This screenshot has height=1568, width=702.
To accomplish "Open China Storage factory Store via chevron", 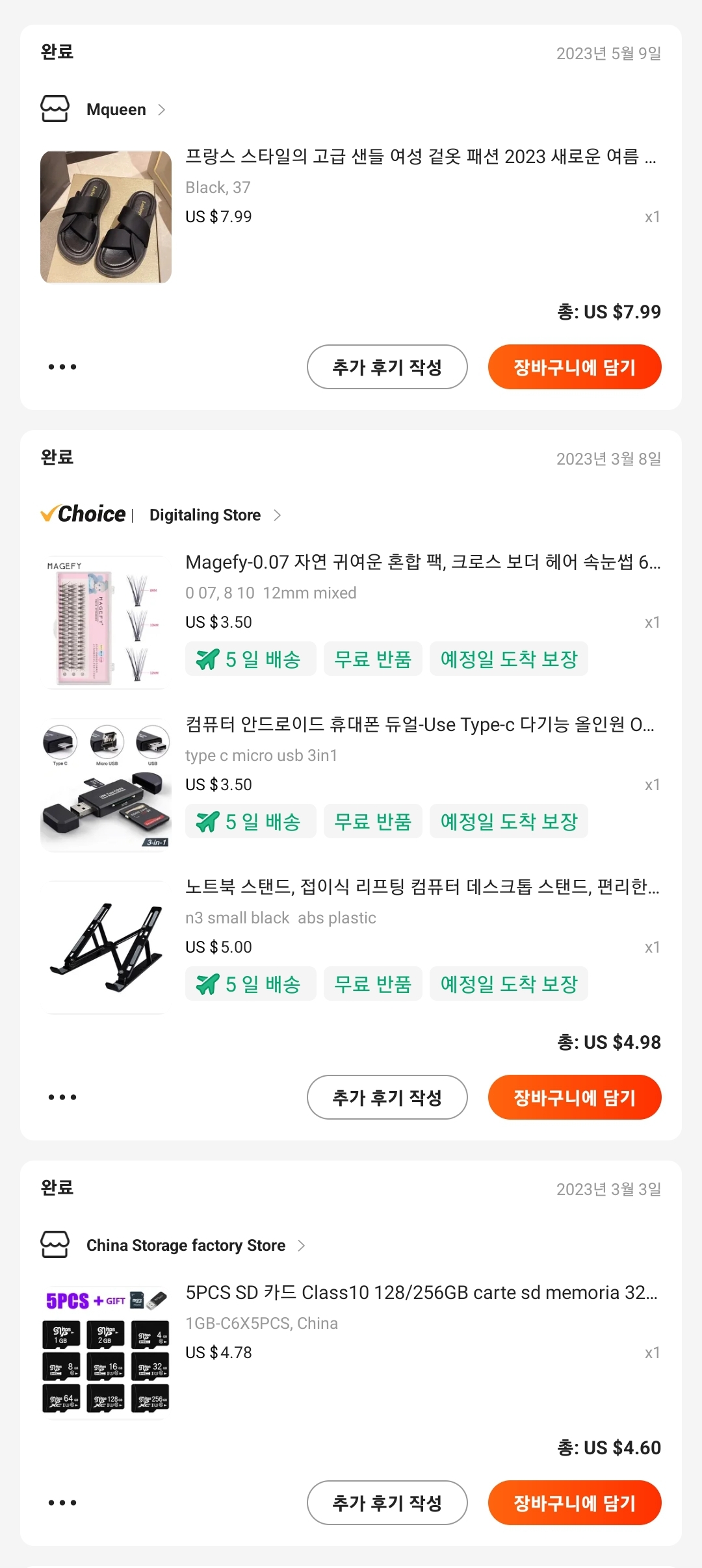I will click(301, 1244).
